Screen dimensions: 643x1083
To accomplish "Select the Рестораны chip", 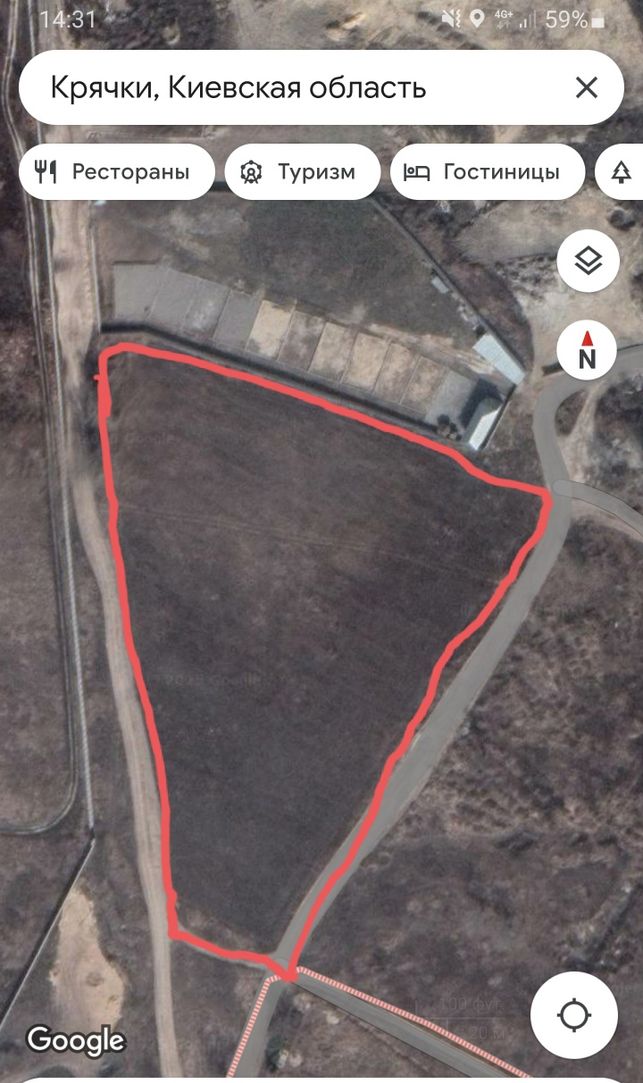I will [x=117, y=171].
